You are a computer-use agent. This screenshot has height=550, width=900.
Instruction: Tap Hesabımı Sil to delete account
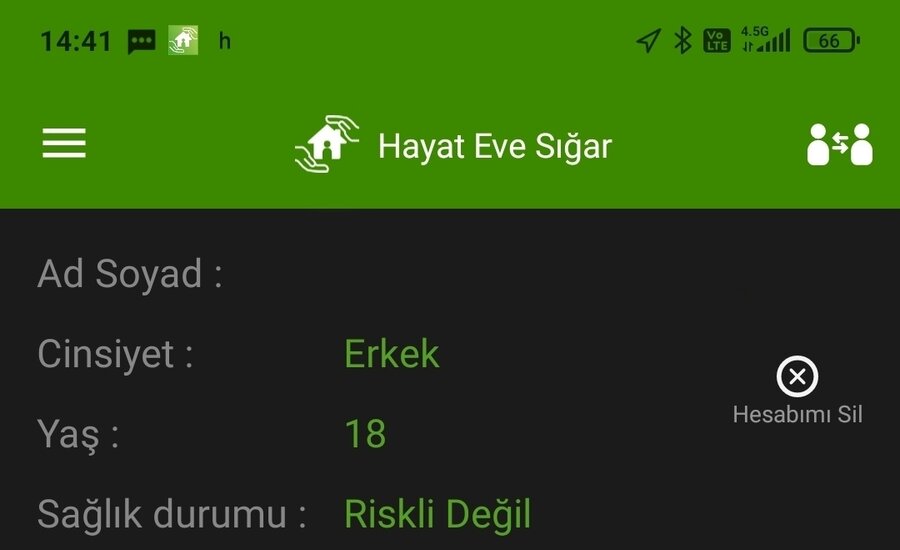[797, 390]
